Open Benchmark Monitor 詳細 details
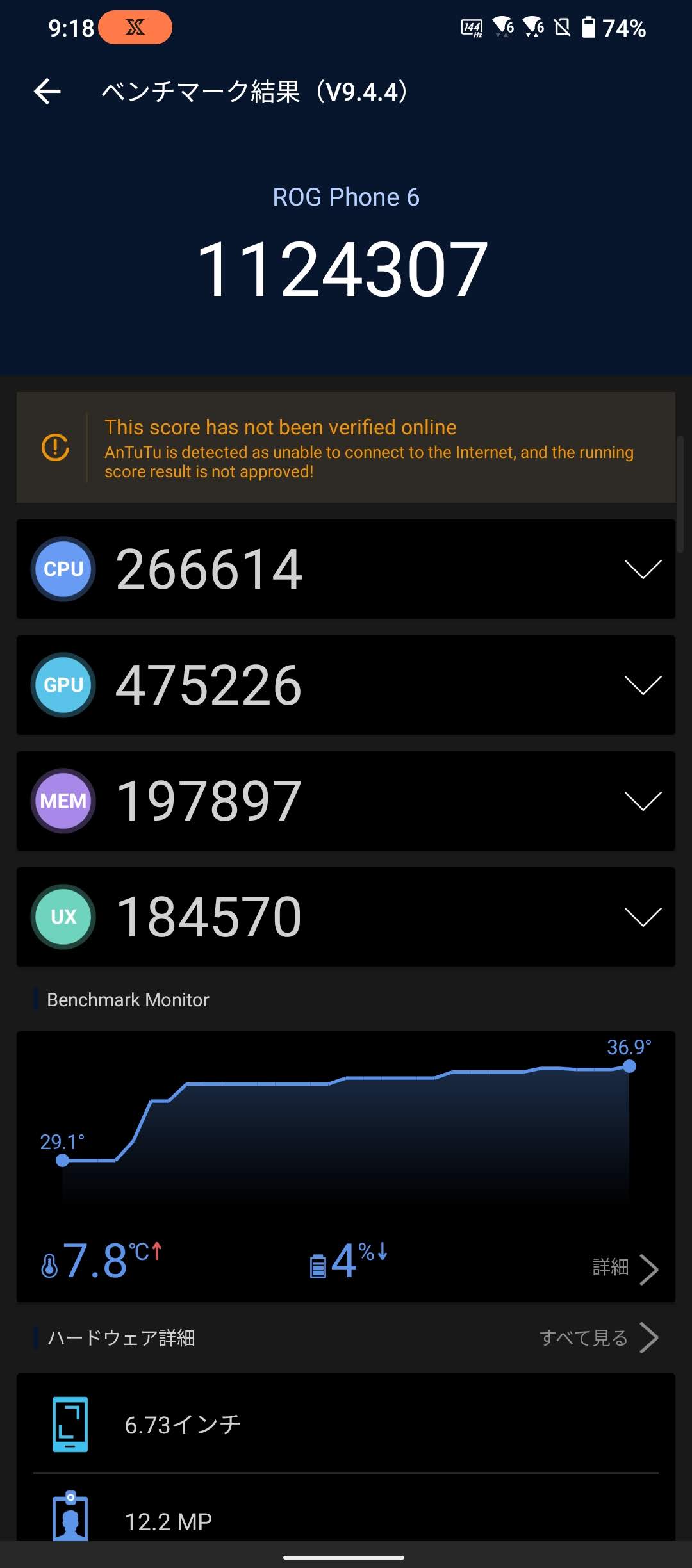 (625, 1268)
